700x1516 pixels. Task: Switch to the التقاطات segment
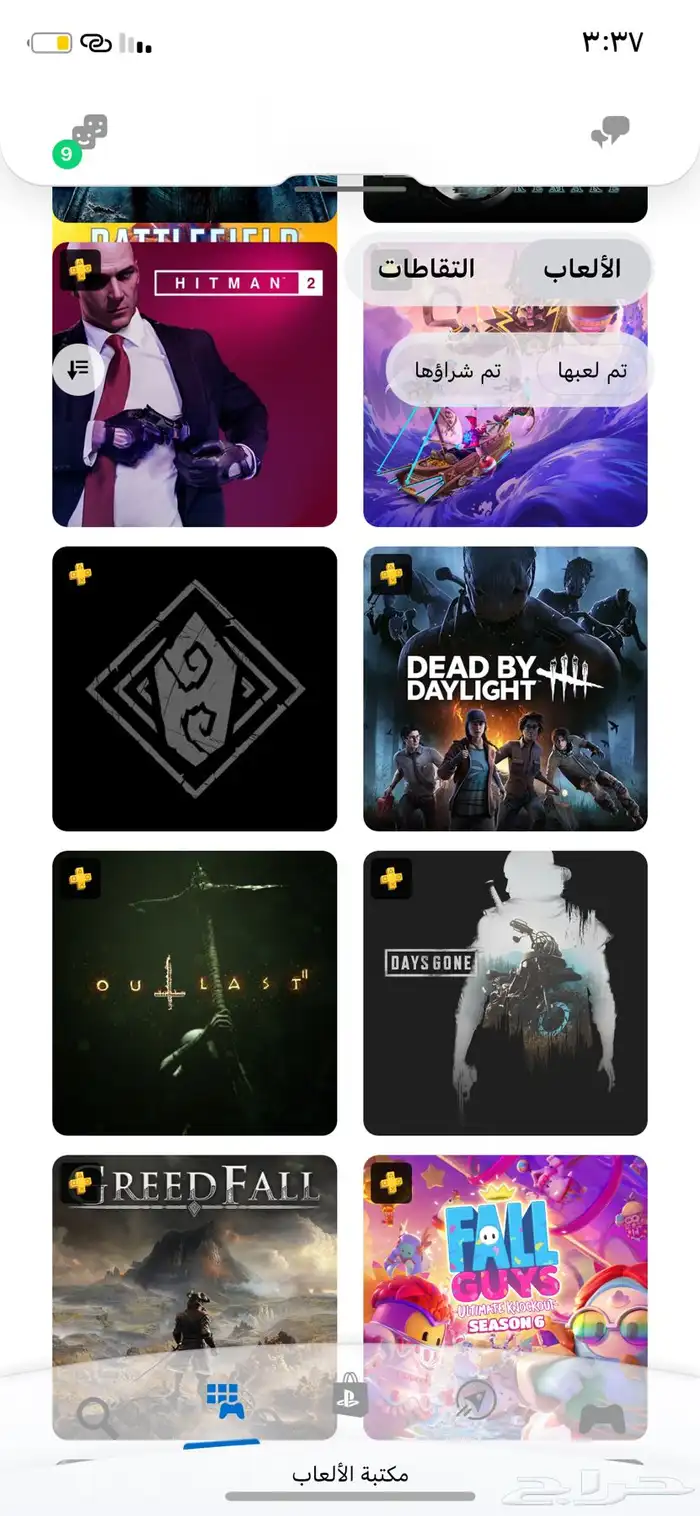pyautogui.click(x=427, y=268)
